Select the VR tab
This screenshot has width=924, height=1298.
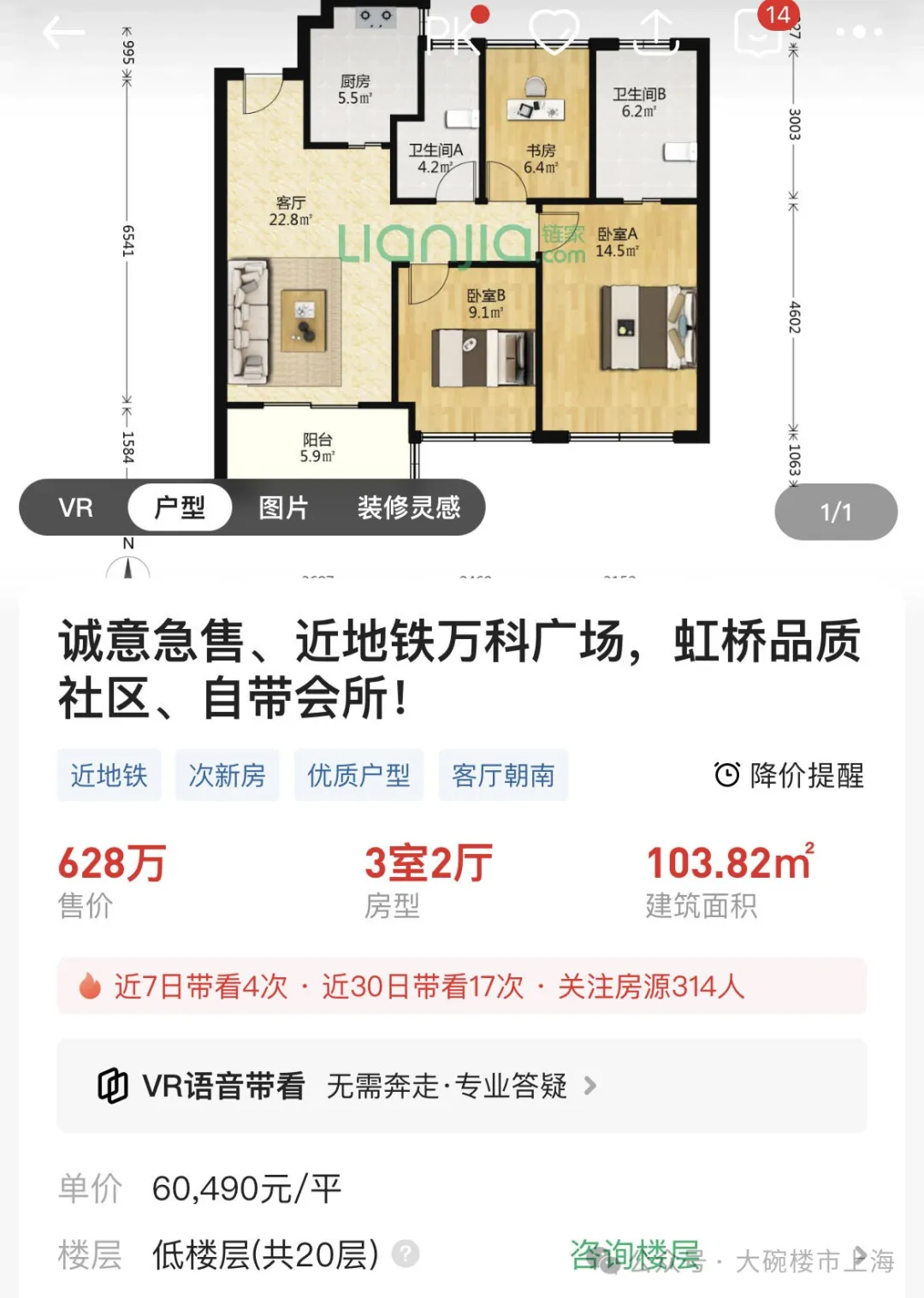coord(75,507)
